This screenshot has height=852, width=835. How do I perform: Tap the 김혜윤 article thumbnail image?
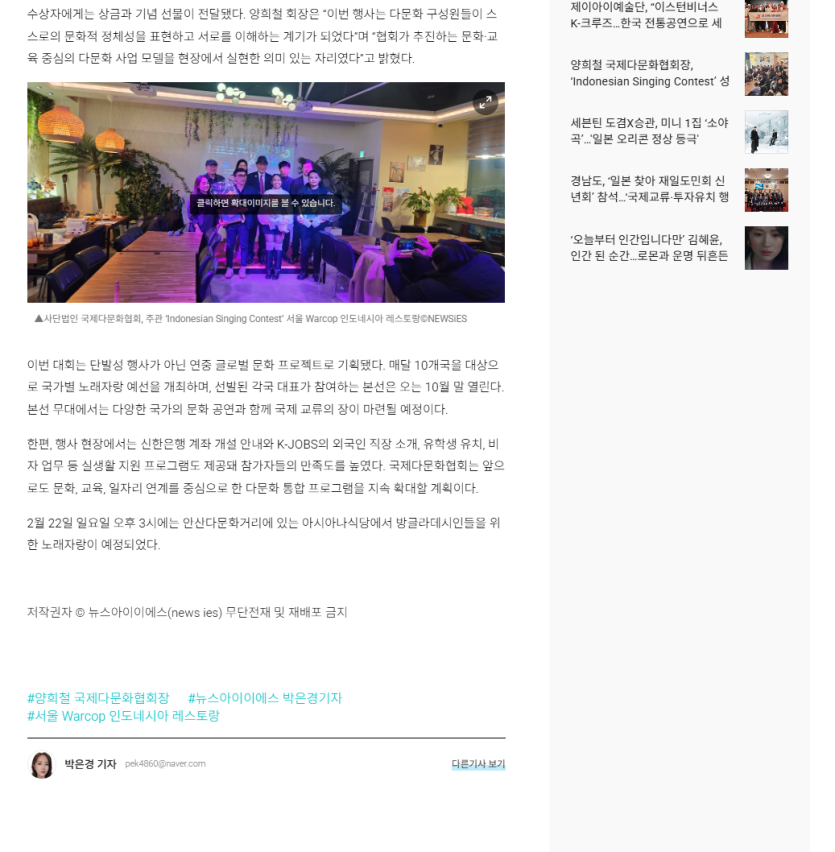click(x=766, y=248)
